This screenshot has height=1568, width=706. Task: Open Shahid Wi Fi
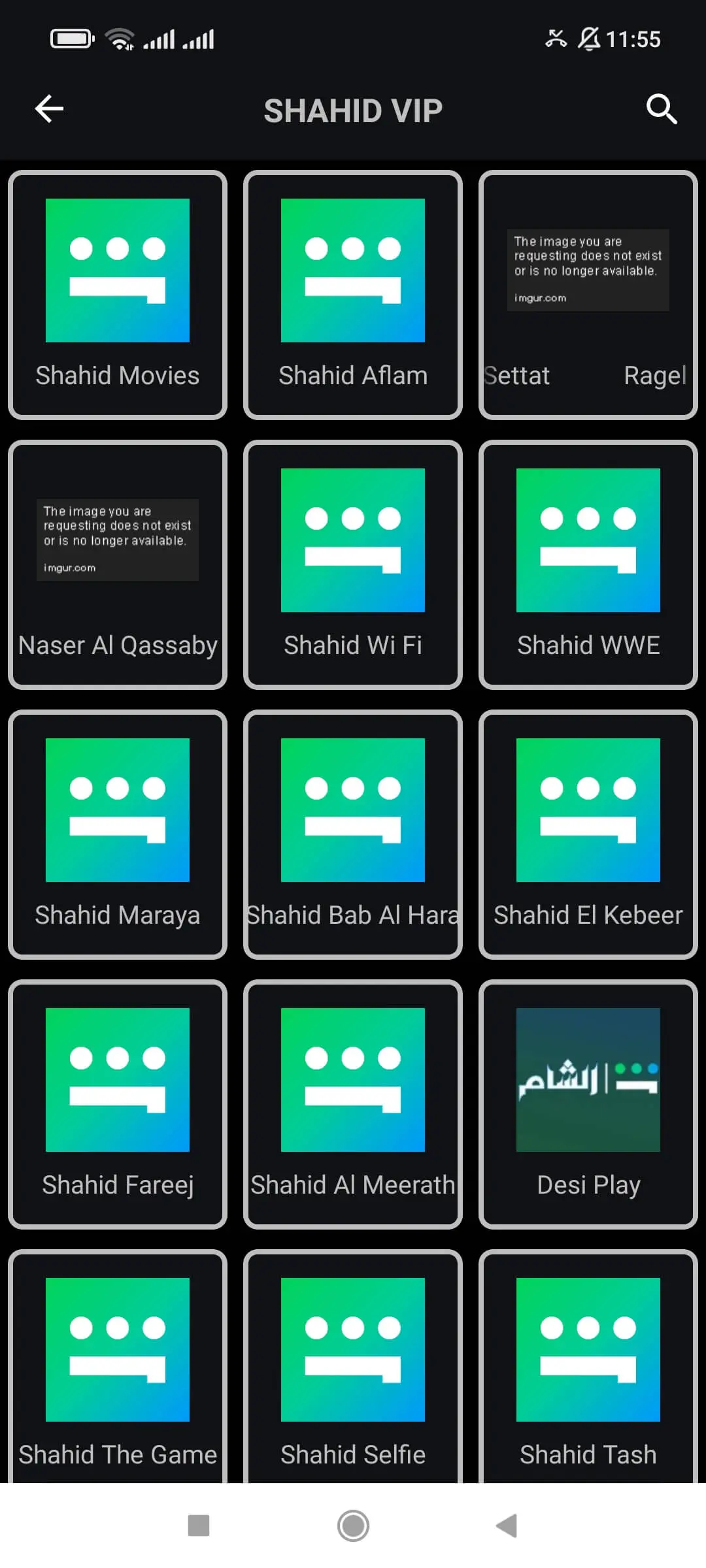pos(353,564)
